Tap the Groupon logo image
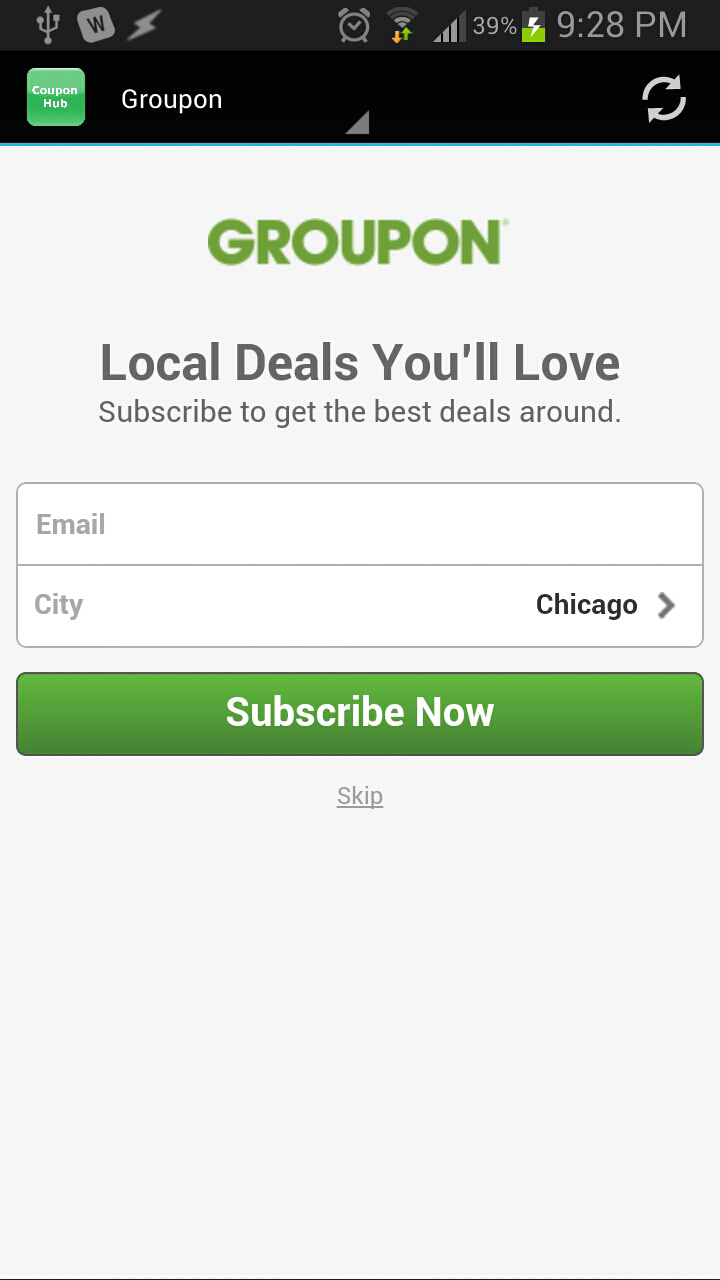The height and width of the screenshot is (1280, 720). tap(358, 240)
